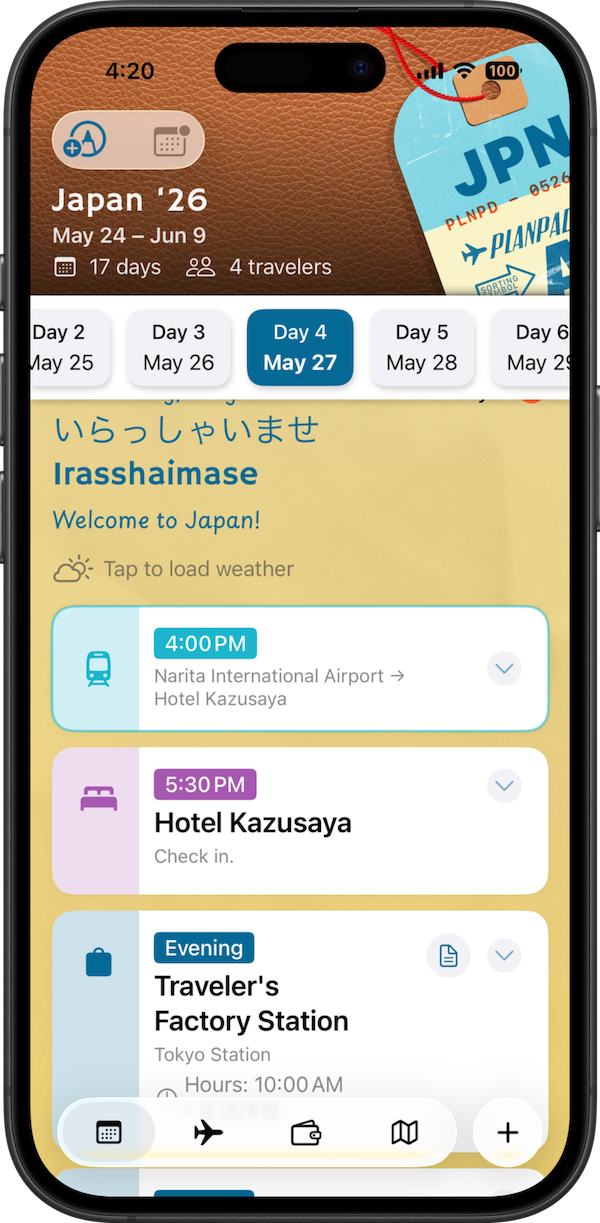Expand the Hotel Kazusaya card
The width and height of the screenshot is (600, 1223).
[x=504, y=786]
